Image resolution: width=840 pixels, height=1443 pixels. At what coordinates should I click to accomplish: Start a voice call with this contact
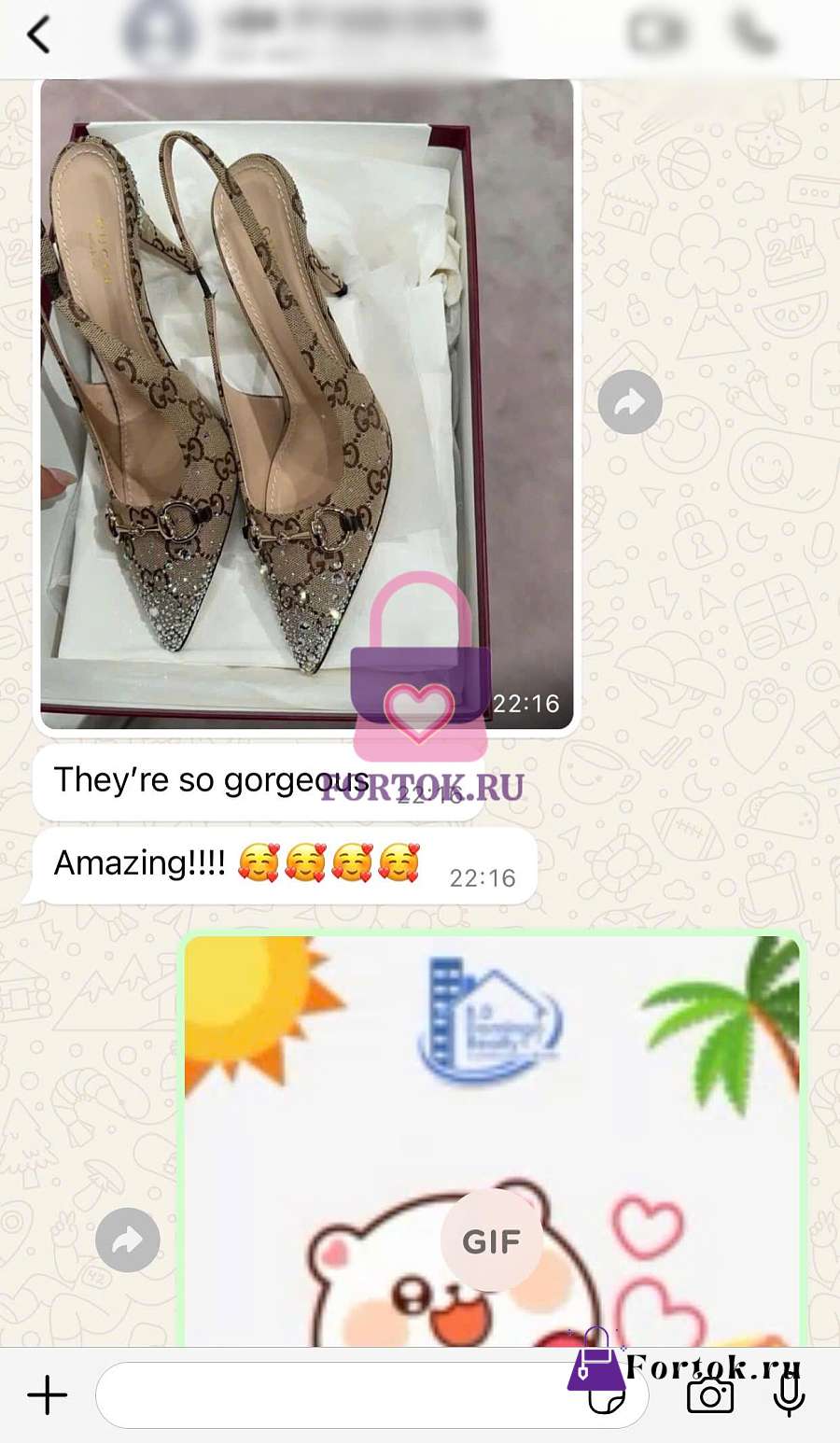(753, 34)
